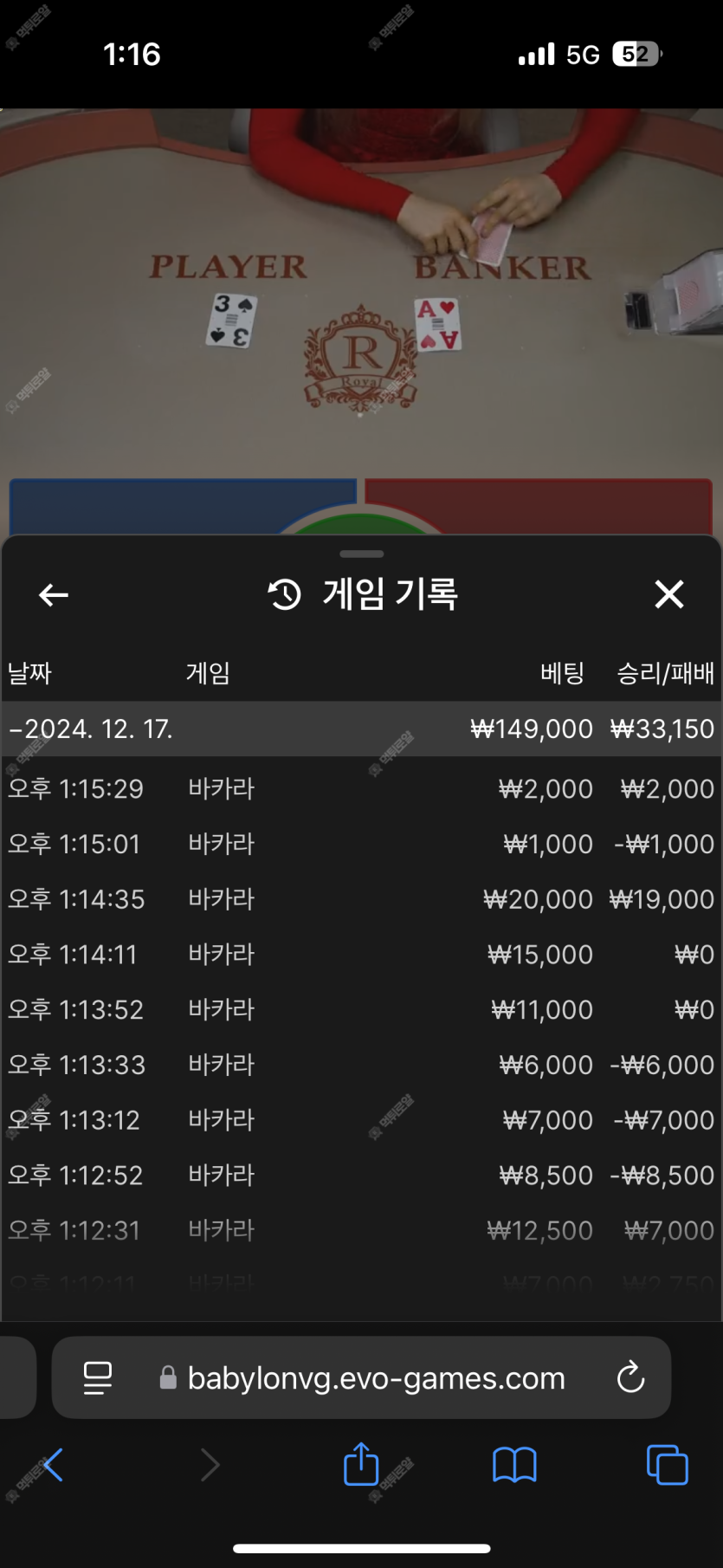The width and height of the screenshot is (723, 1568).
Task: Open the 오후 1:15:01 바카라 record
Action: (x=361, y=845)
